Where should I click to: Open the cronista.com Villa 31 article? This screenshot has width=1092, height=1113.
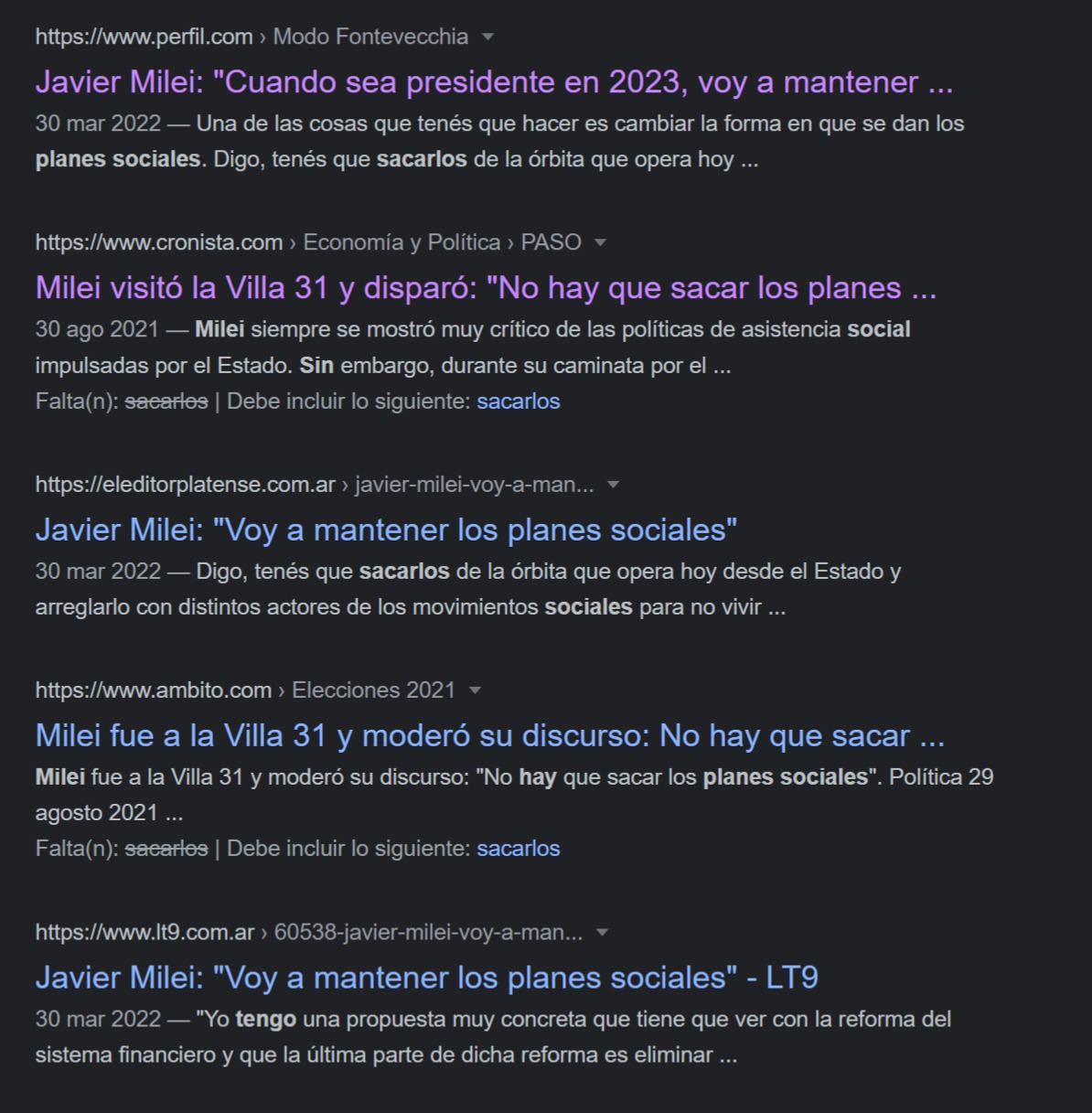486,288
